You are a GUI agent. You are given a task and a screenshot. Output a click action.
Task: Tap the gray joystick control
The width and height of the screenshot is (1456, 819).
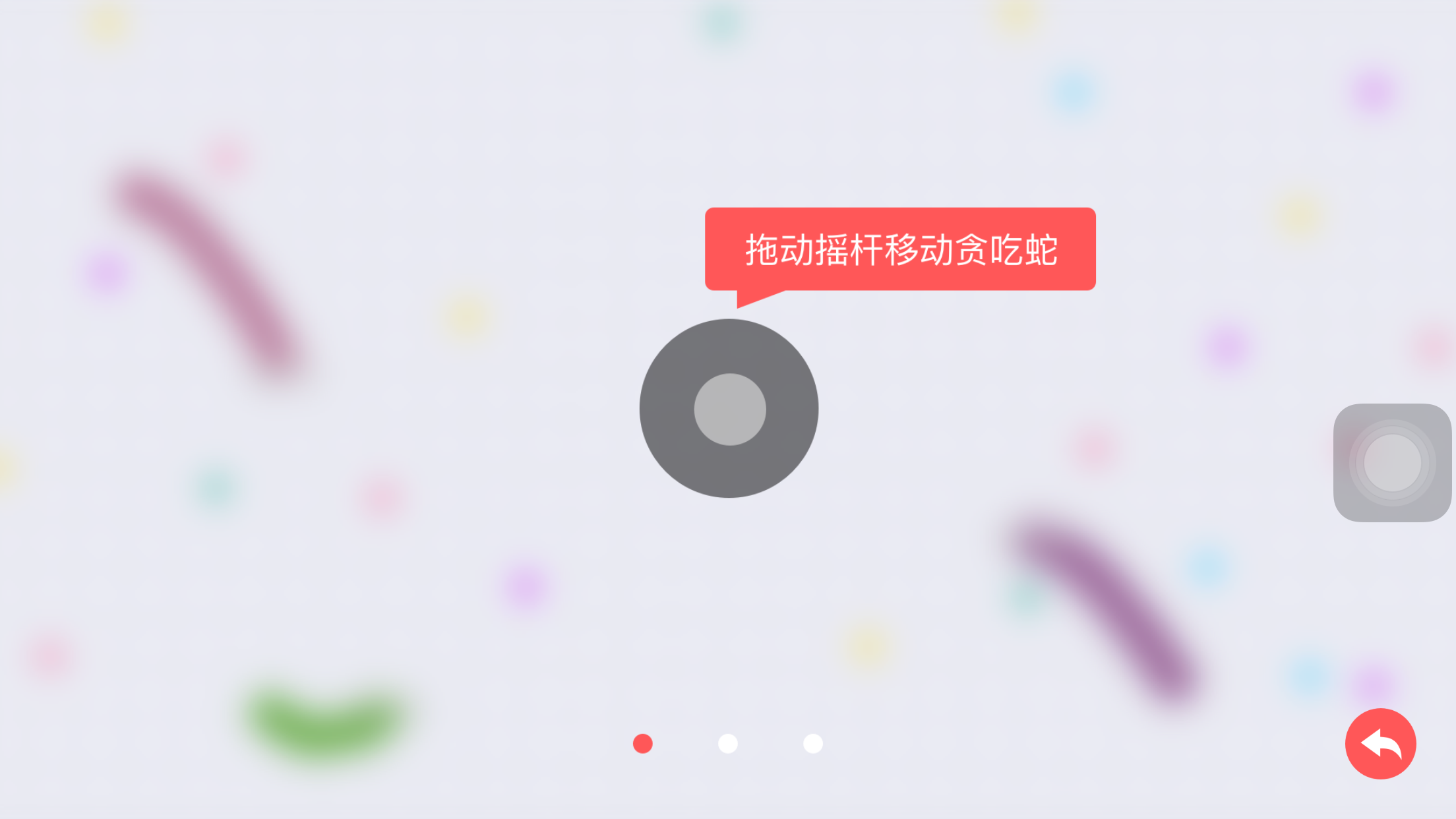tap(729, 409)
